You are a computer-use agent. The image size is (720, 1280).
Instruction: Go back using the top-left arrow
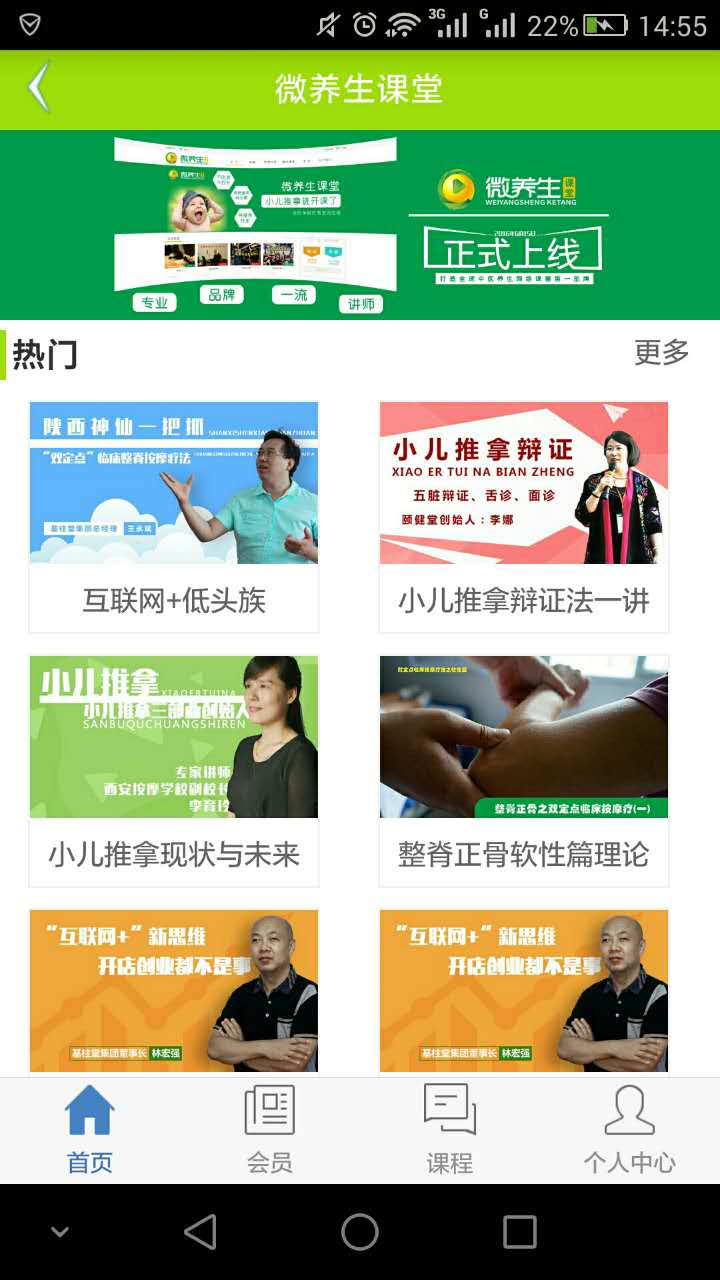click(38, 89)
